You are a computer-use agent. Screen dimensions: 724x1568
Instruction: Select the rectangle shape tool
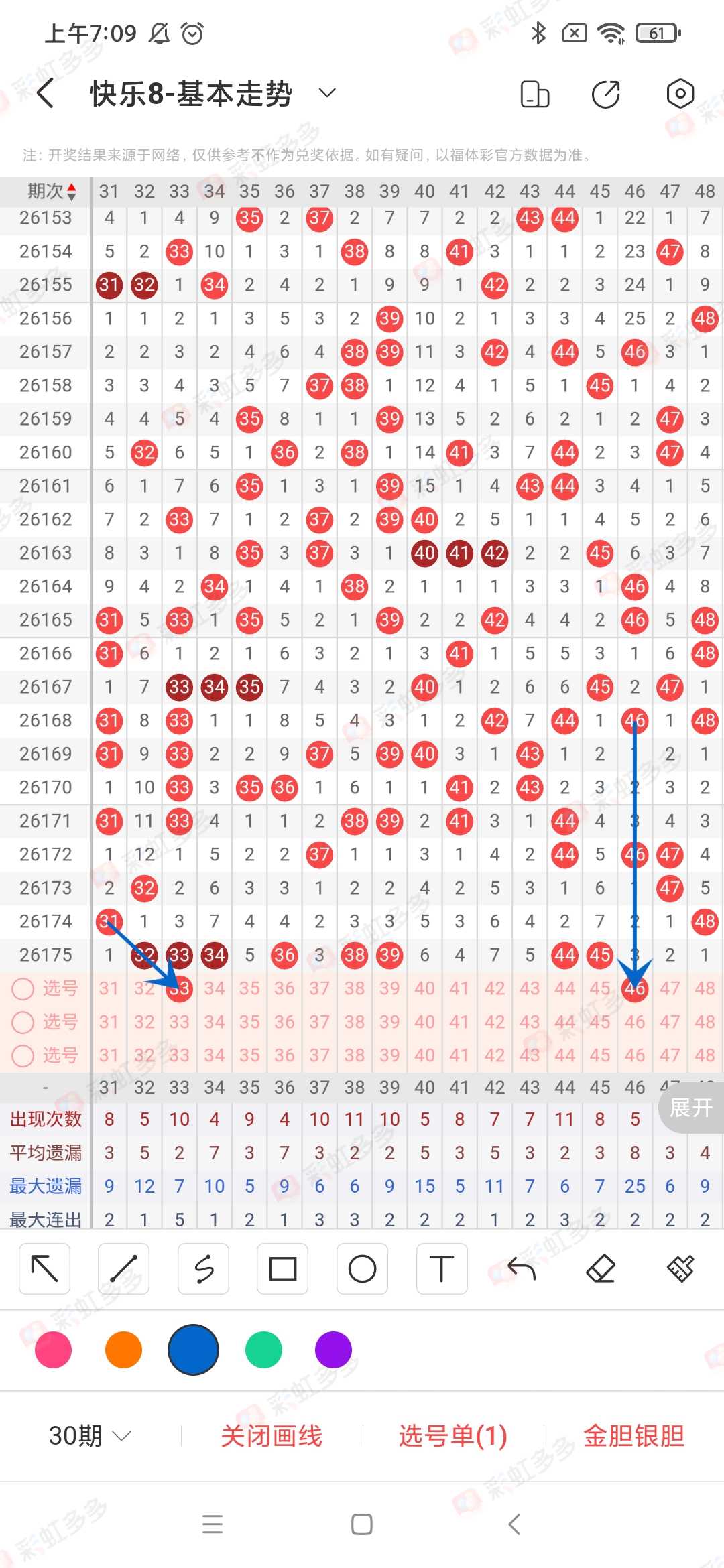(282, 1268)
